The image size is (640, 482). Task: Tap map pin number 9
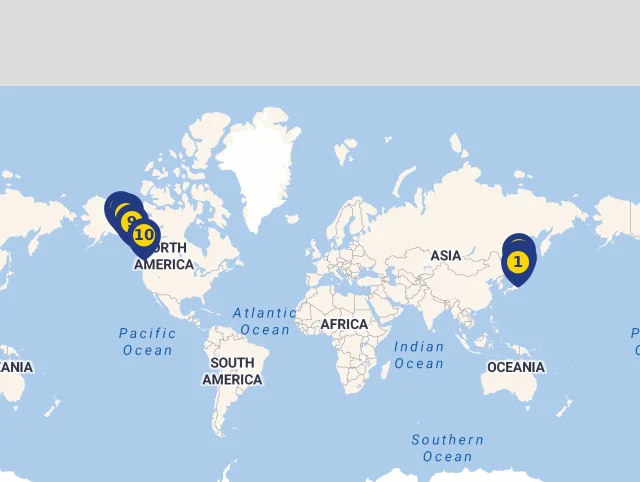[127, 217]
